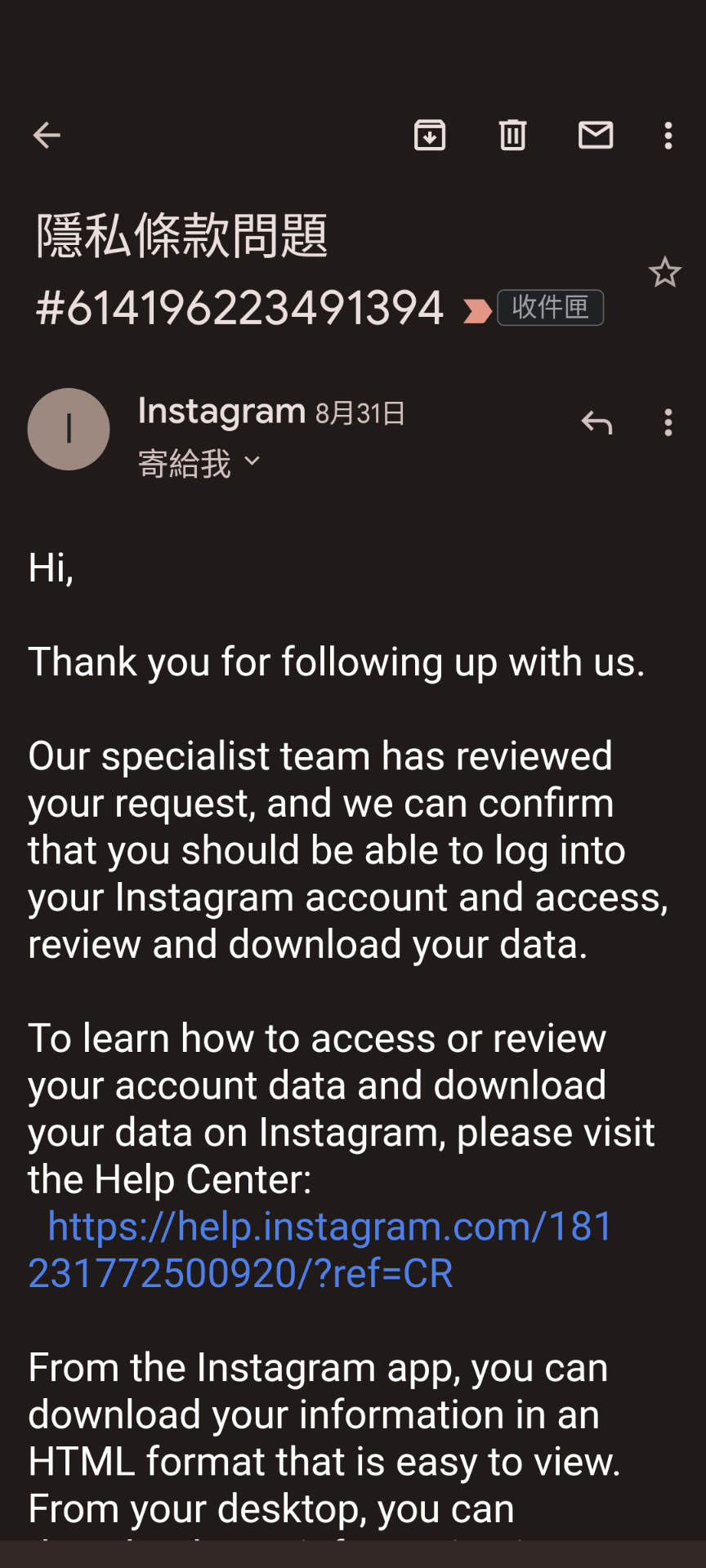Open the 收件匣 inbox label

(x=551, y=307)
